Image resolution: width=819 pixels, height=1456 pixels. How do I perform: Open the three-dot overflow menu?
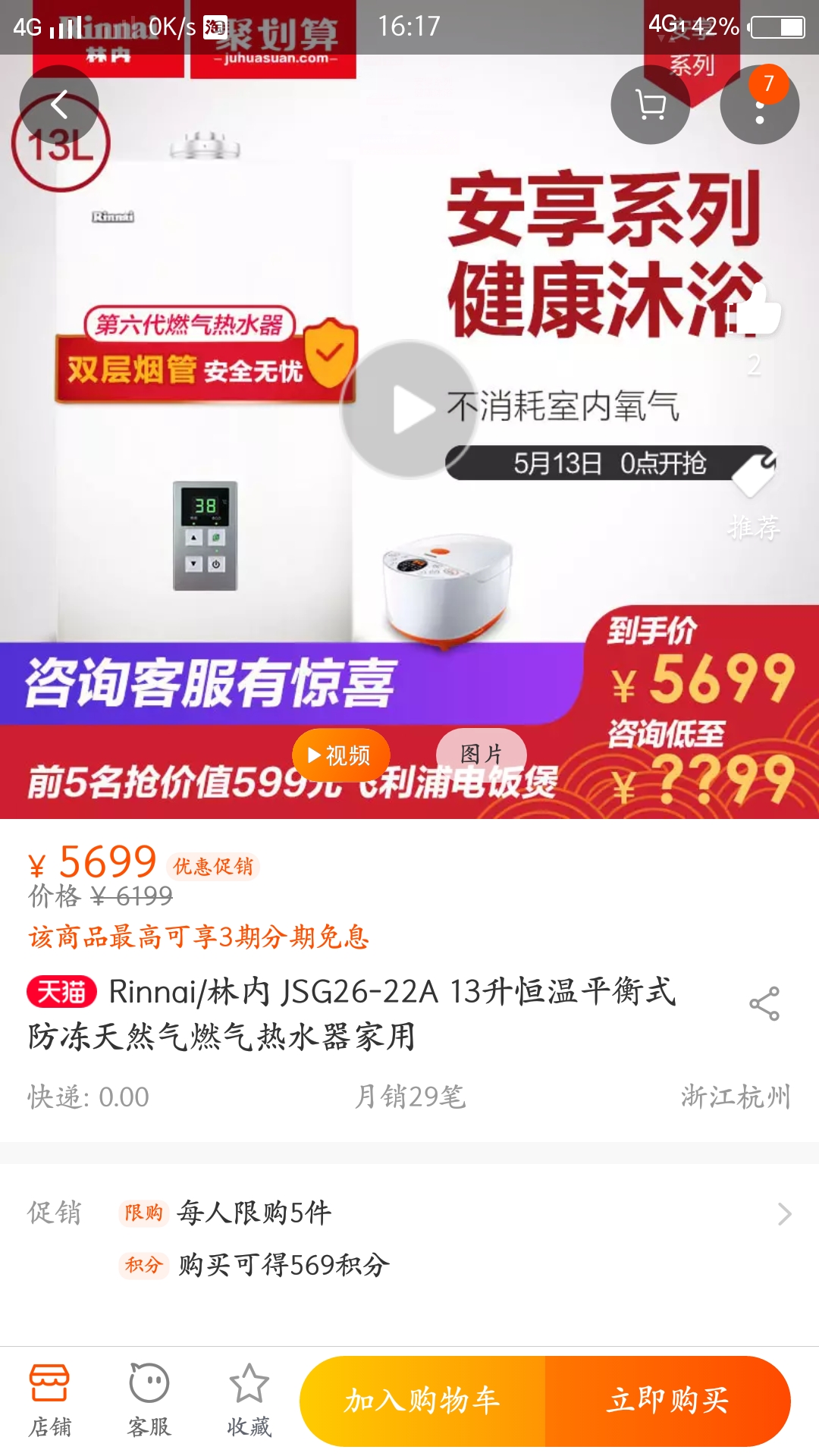pos(759,105)
